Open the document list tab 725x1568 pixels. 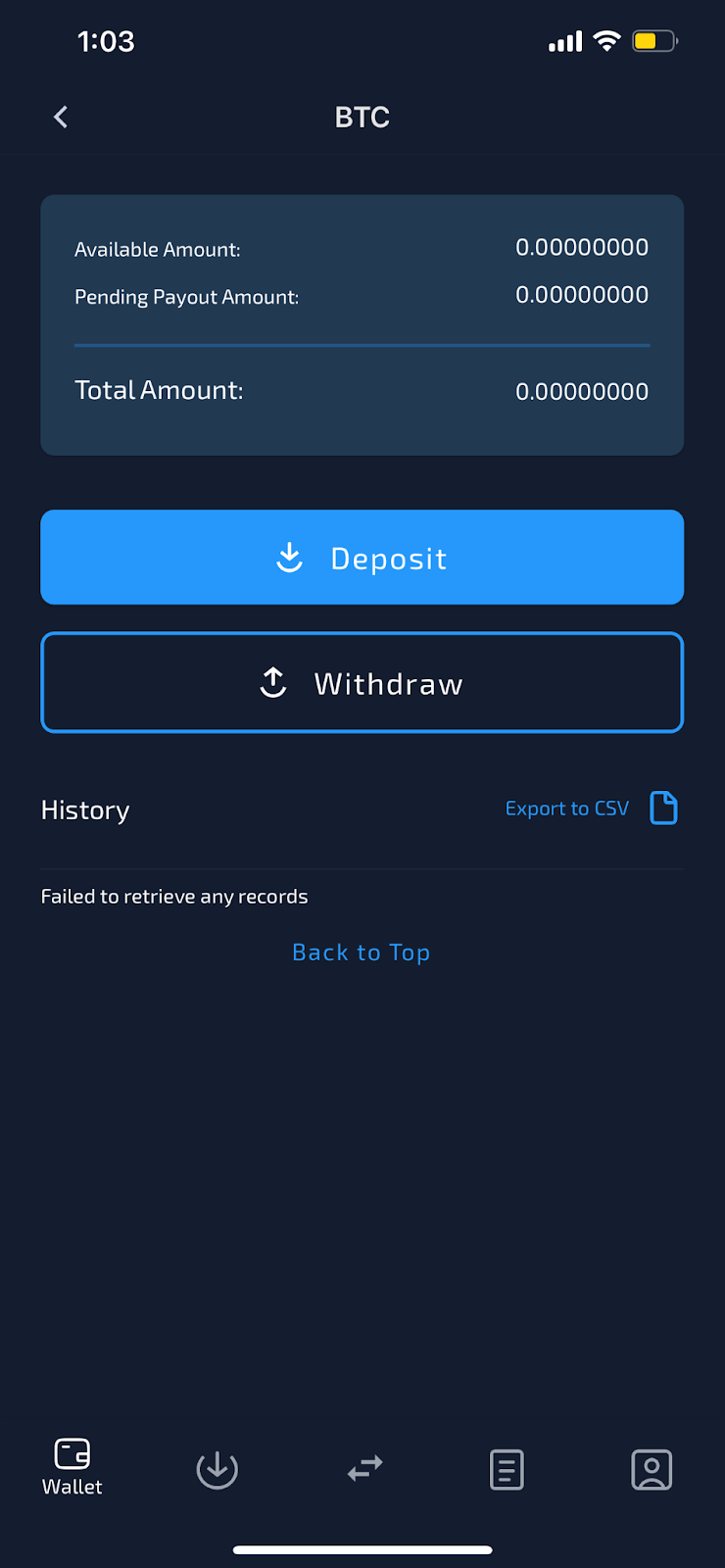point(507,1470)
